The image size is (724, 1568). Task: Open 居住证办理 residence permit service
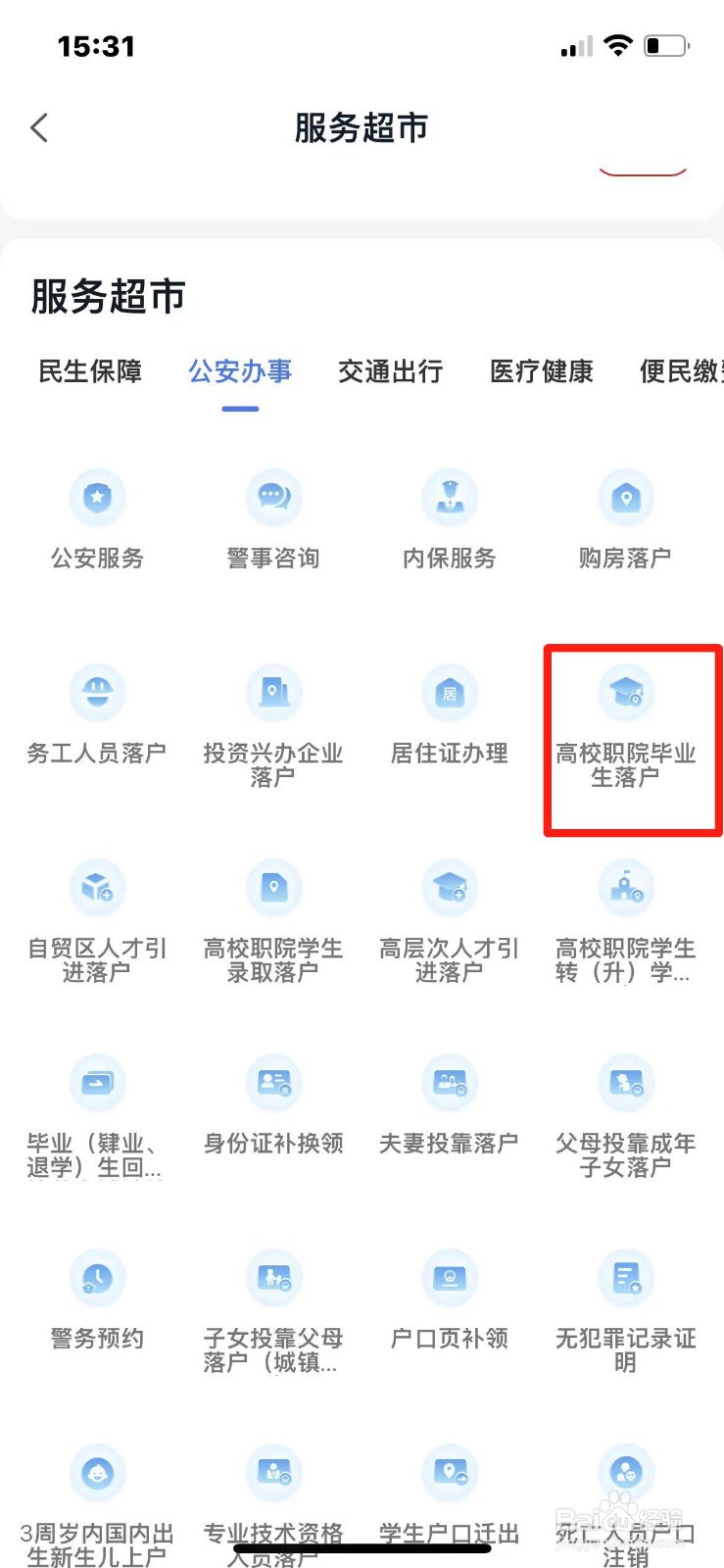tap(449, 715)
